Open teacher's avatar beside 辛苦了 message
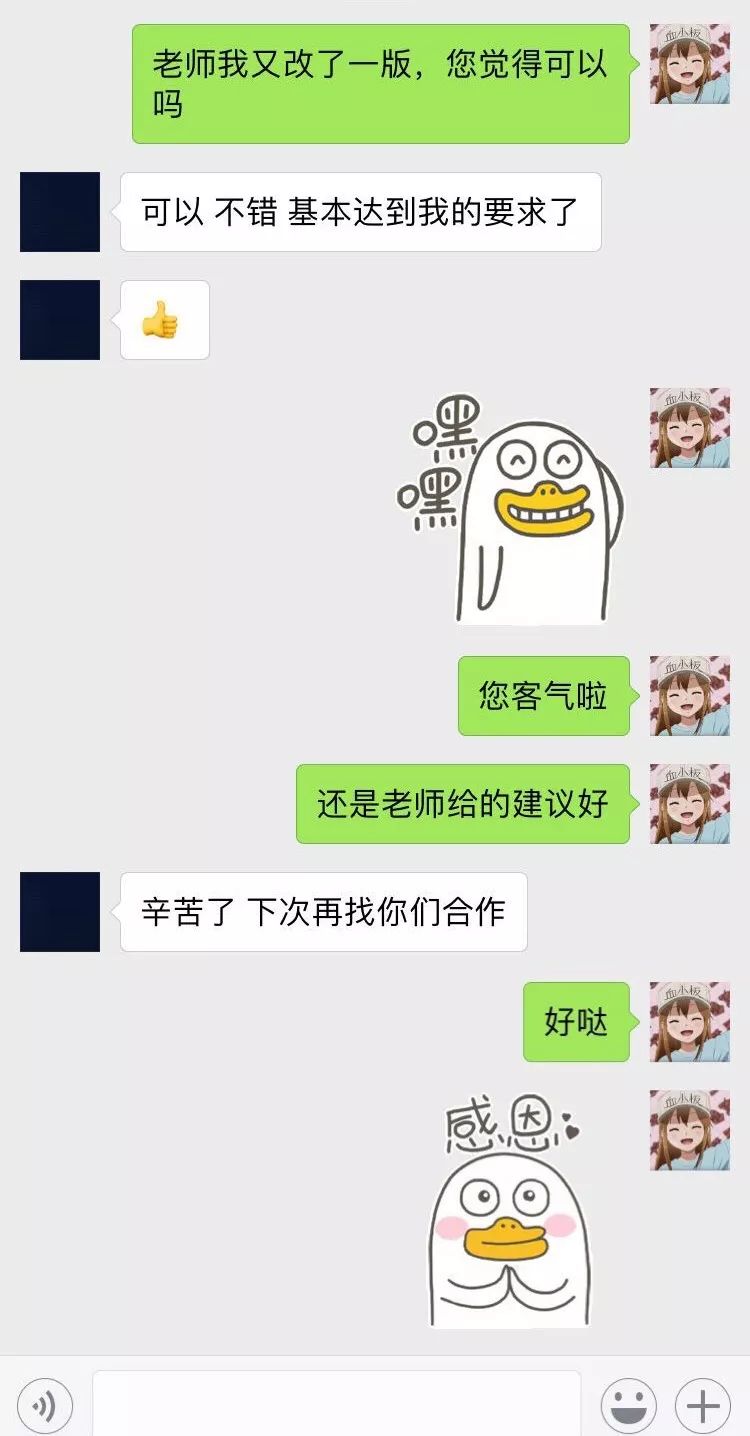Screen dimensions: 750x1436 (60, 911)
